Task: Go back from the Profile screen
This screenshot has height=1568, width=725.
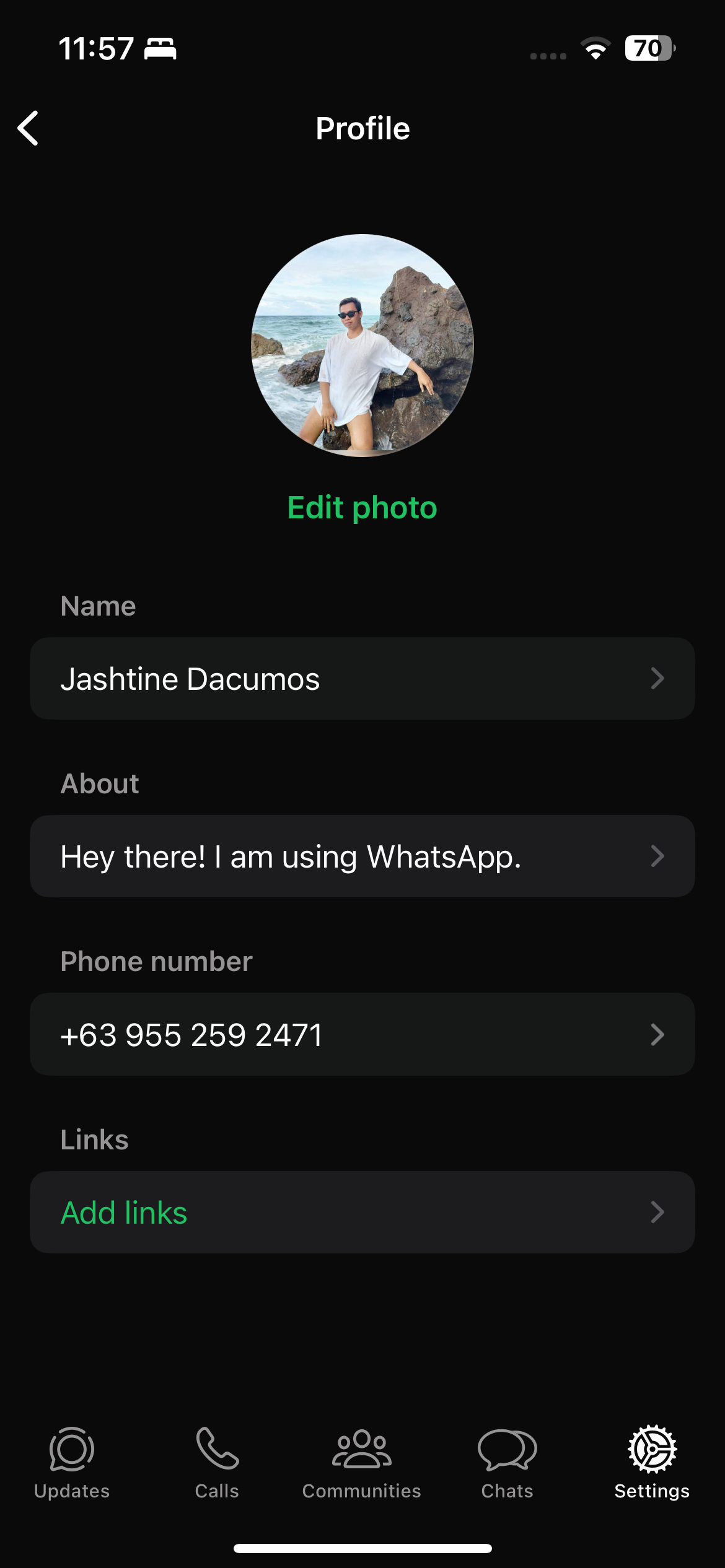Action: 29,128
